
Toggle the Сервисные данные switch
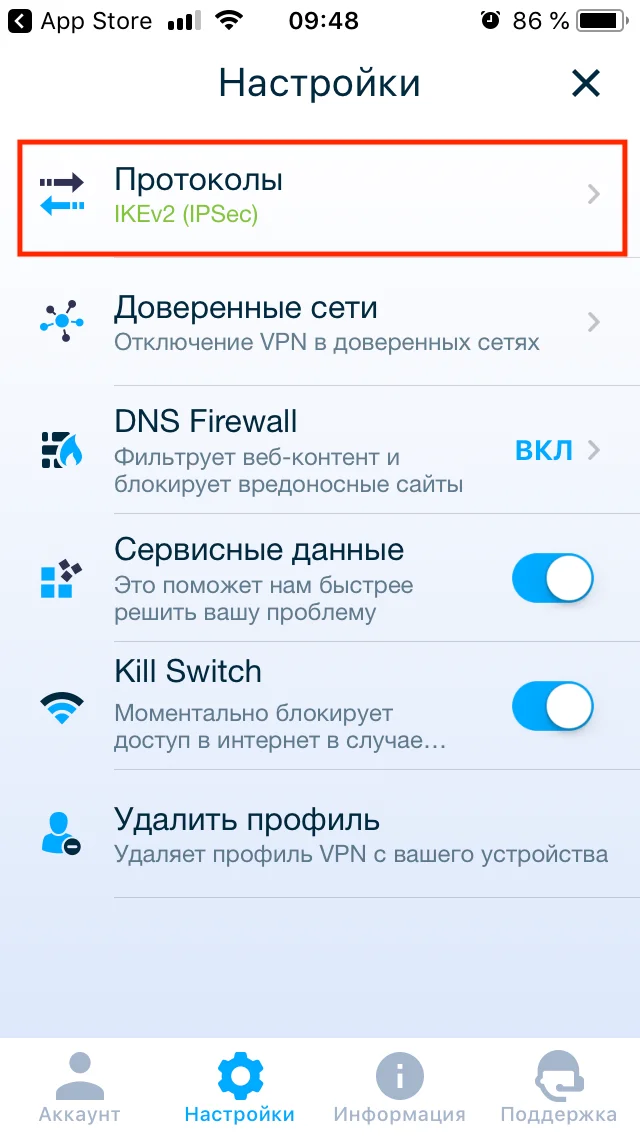point(552,578)
